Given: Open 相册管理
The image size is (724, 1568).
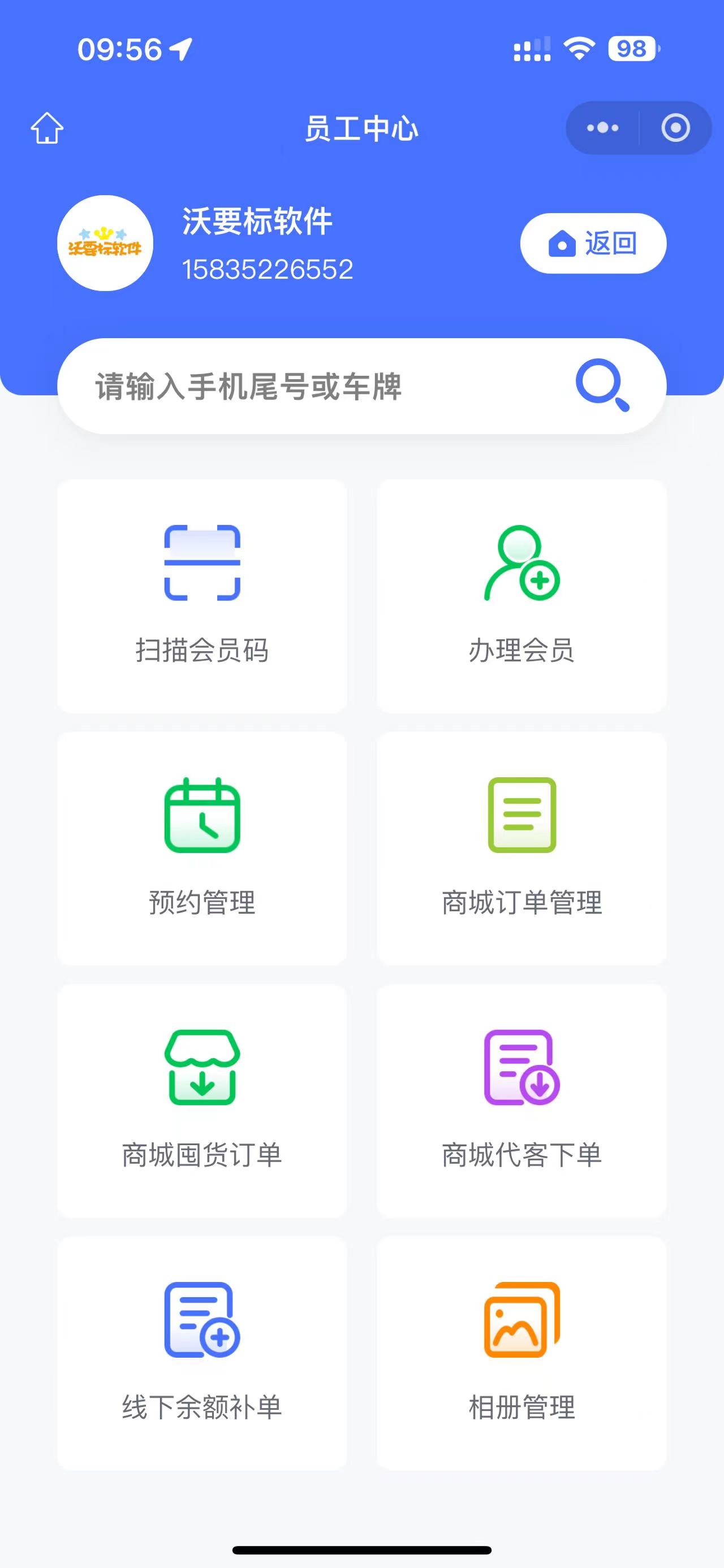Looking at the screenshot, I should (522, 1353).
